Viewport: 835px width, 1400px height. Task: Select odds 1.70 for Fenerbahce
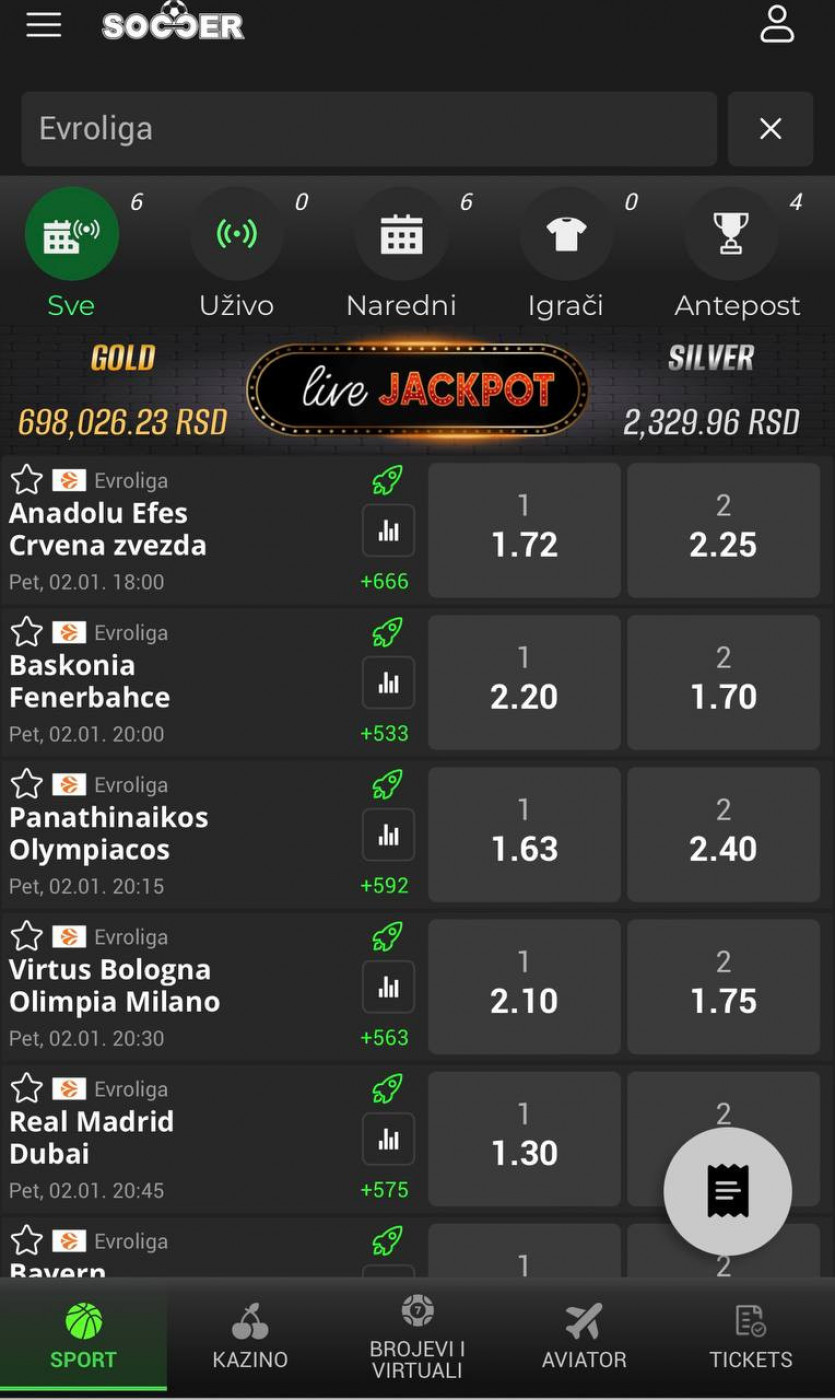723,682
